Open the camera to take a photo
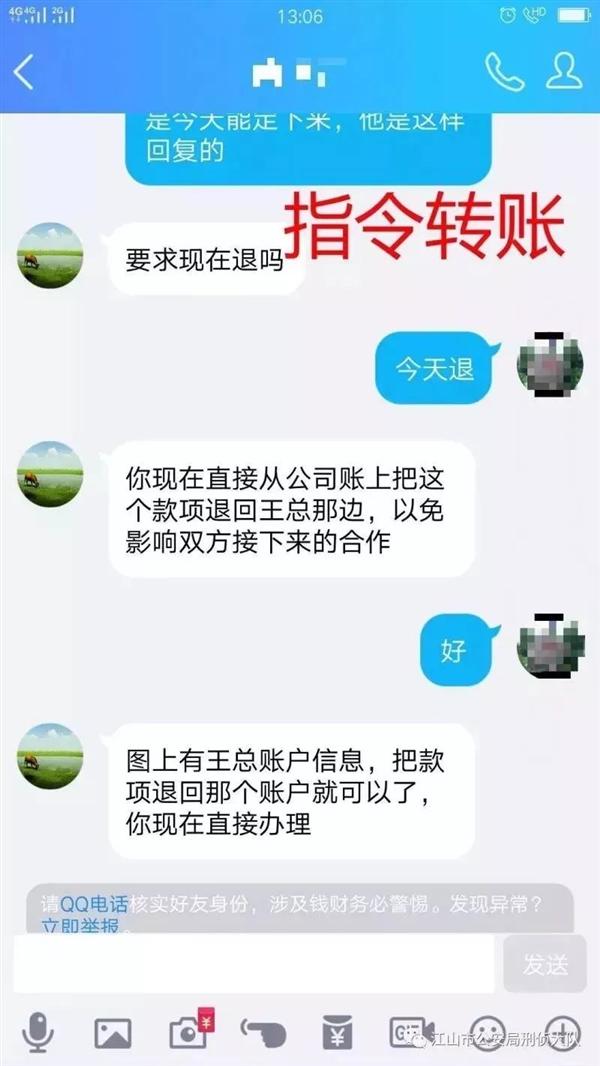 pyautogui.click(x=188, y=1032)
